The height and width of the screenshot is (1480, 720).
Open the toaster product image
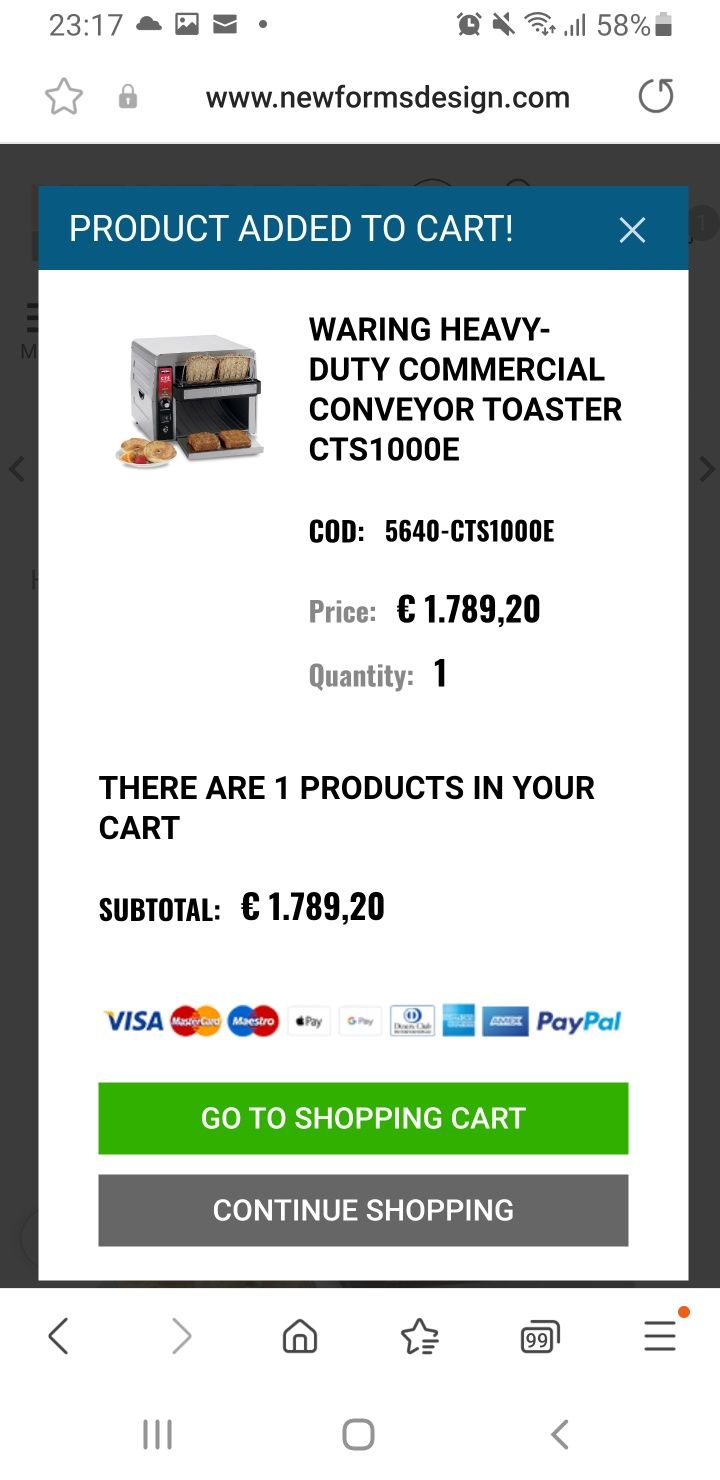pyautogui.click(x=190, y=400)
